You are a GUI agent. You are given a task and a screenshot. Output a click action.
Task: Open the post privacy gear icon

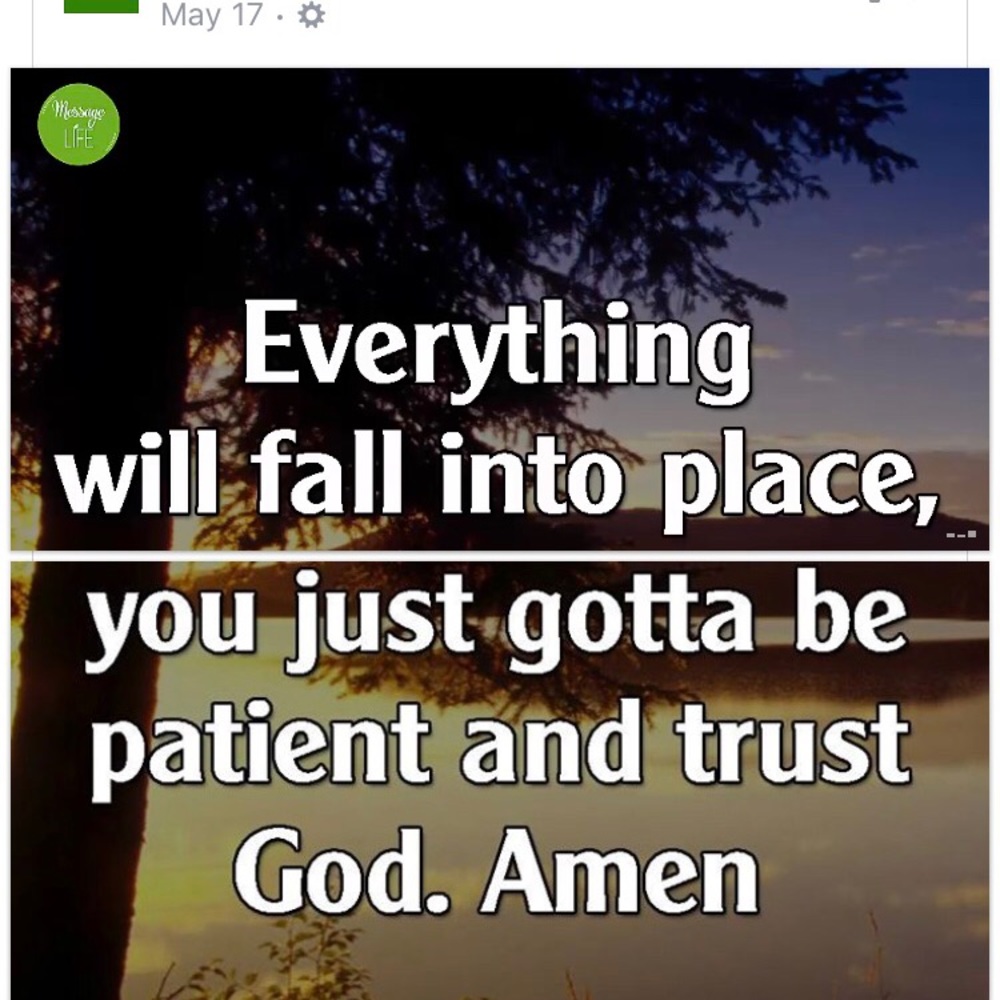click(312, 16)
